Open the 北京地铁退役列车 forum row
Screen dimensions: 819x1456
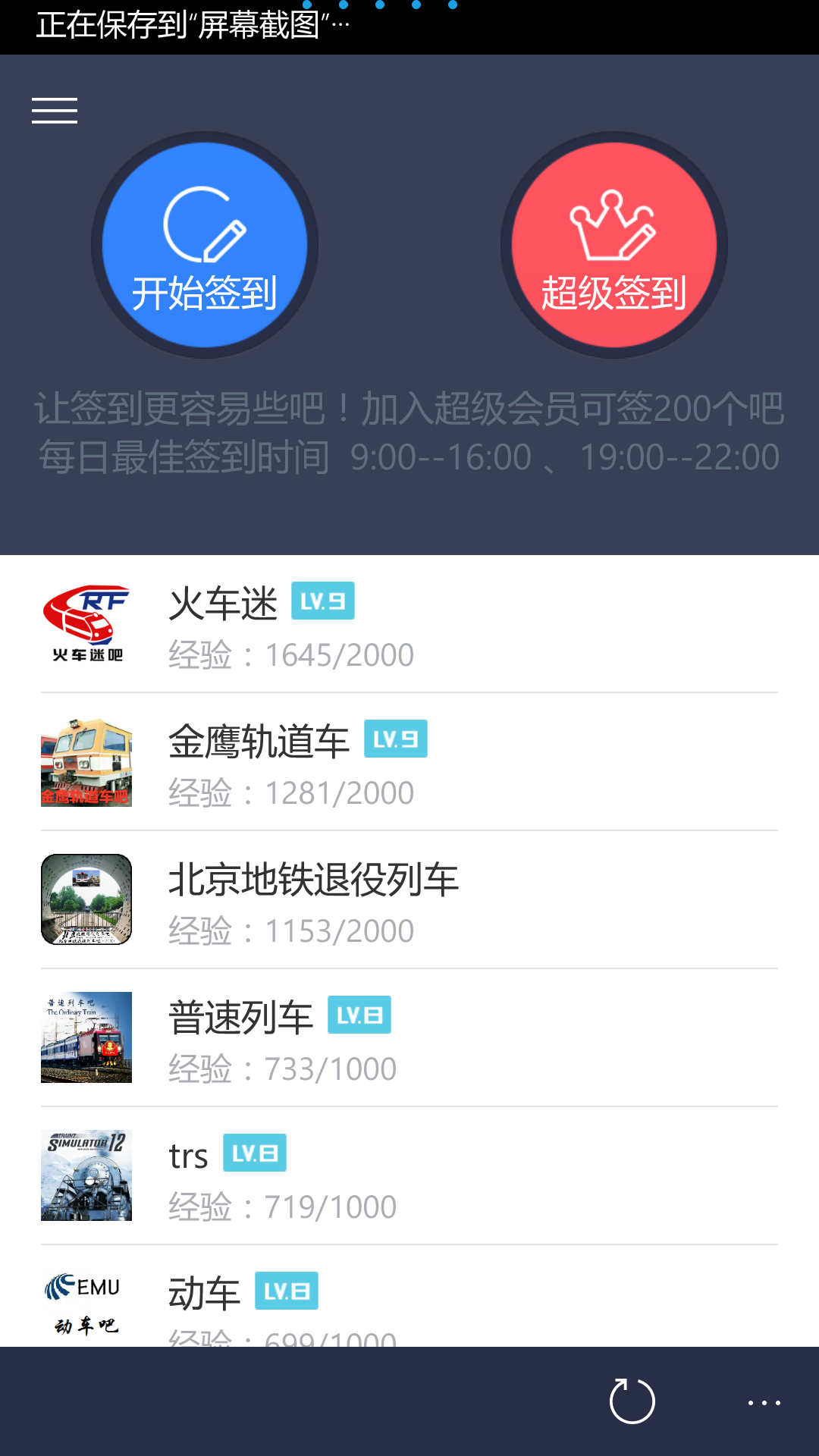(x=409, y=901)
